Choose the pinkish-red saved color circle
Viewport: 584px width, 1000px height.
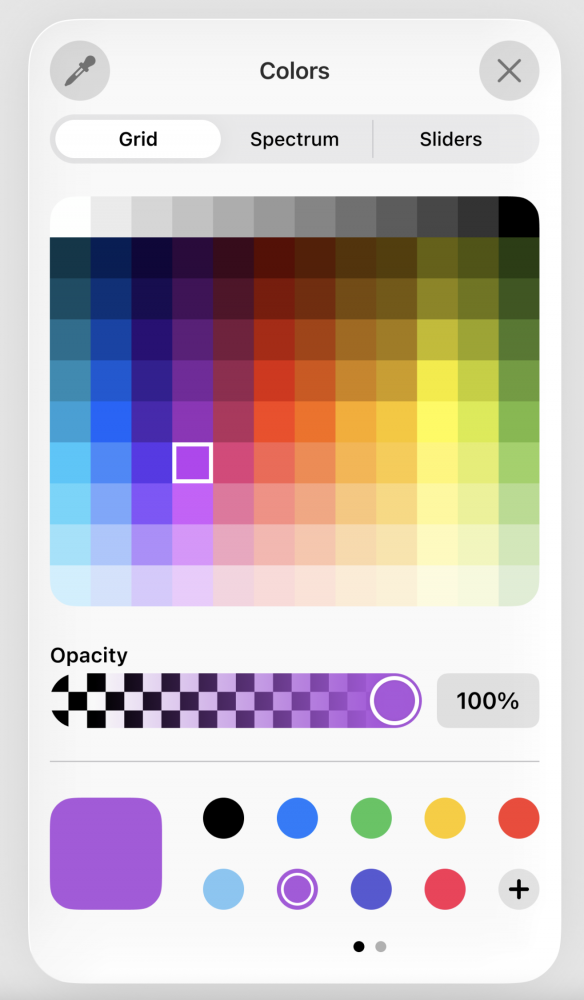point(445,889)
